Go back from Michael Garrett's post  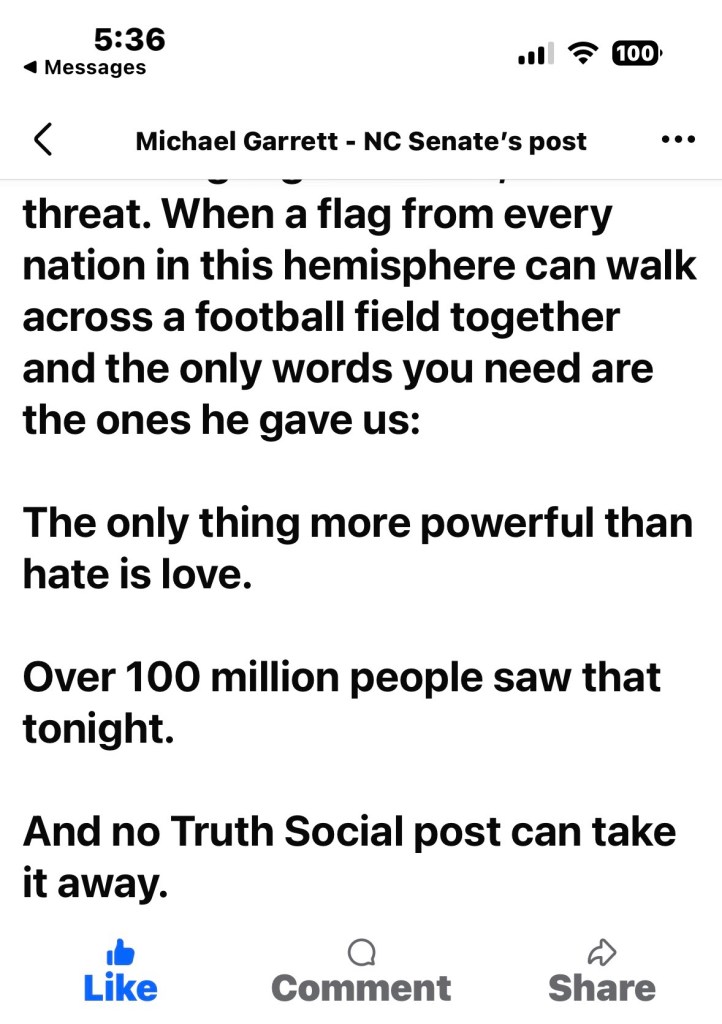click(43, 140)
